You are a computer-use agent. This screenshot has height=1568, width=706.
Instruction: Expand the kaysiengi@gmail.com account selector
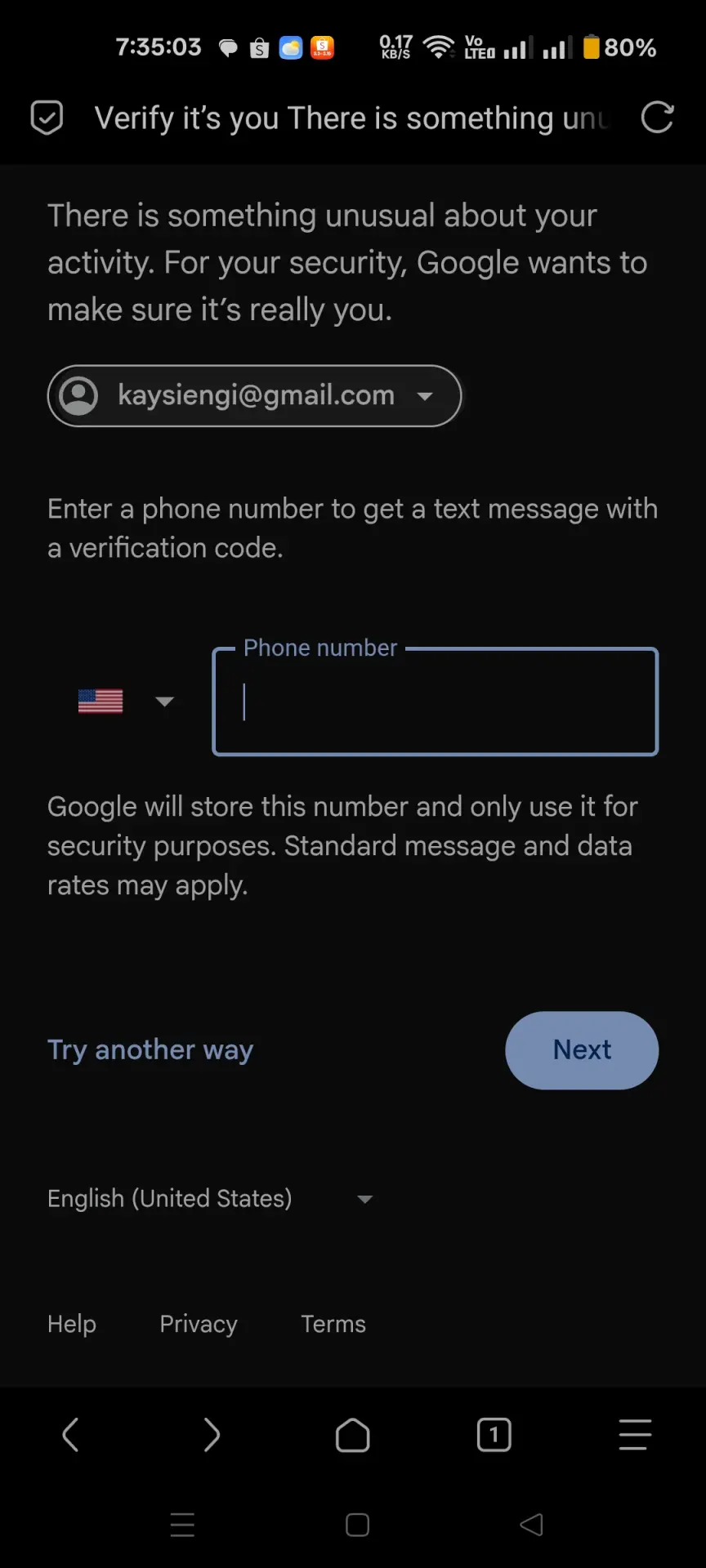click(254, 396)
